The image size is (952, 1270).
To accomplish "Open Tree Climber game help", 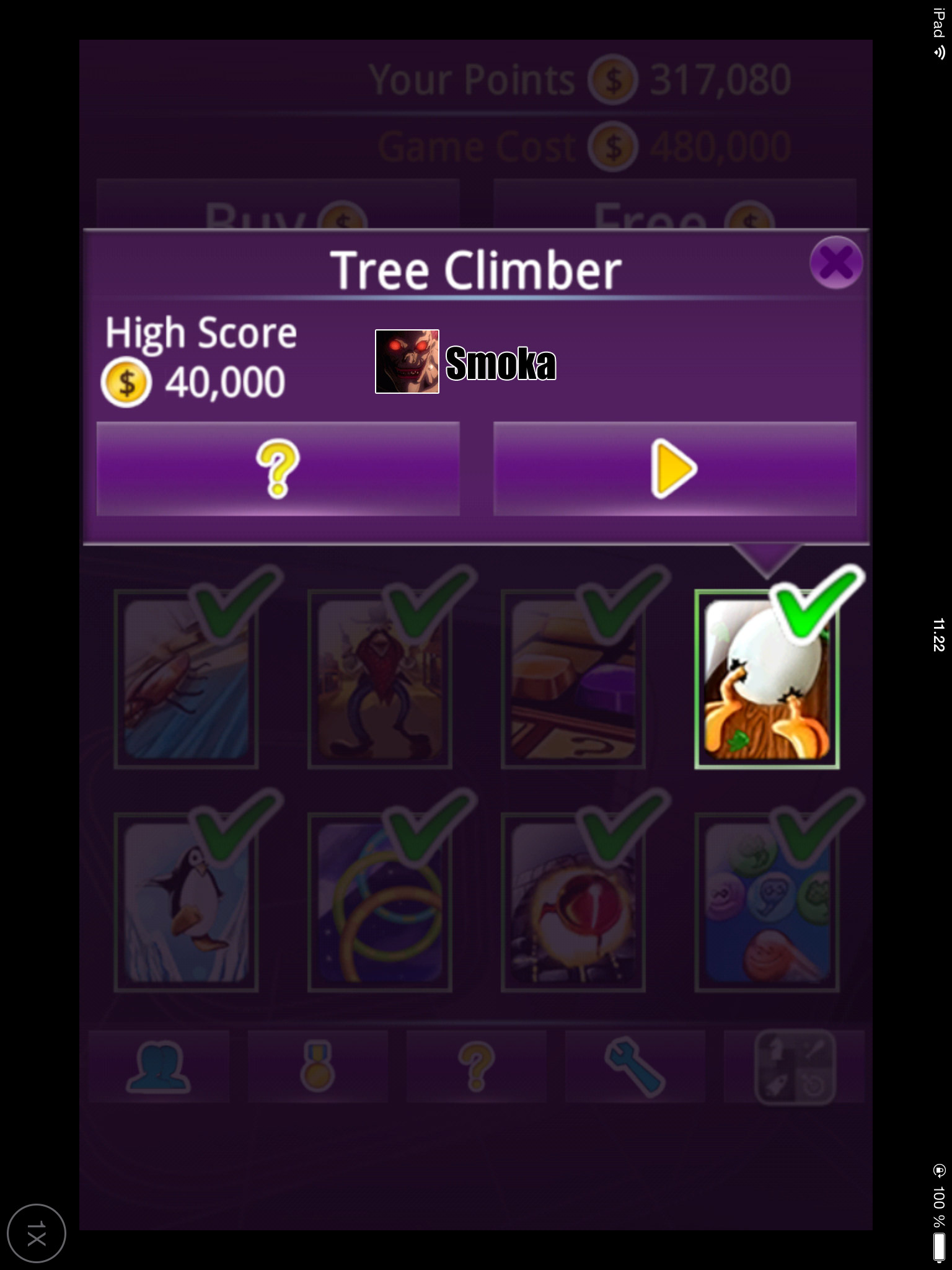I will (x=278, y=469).
